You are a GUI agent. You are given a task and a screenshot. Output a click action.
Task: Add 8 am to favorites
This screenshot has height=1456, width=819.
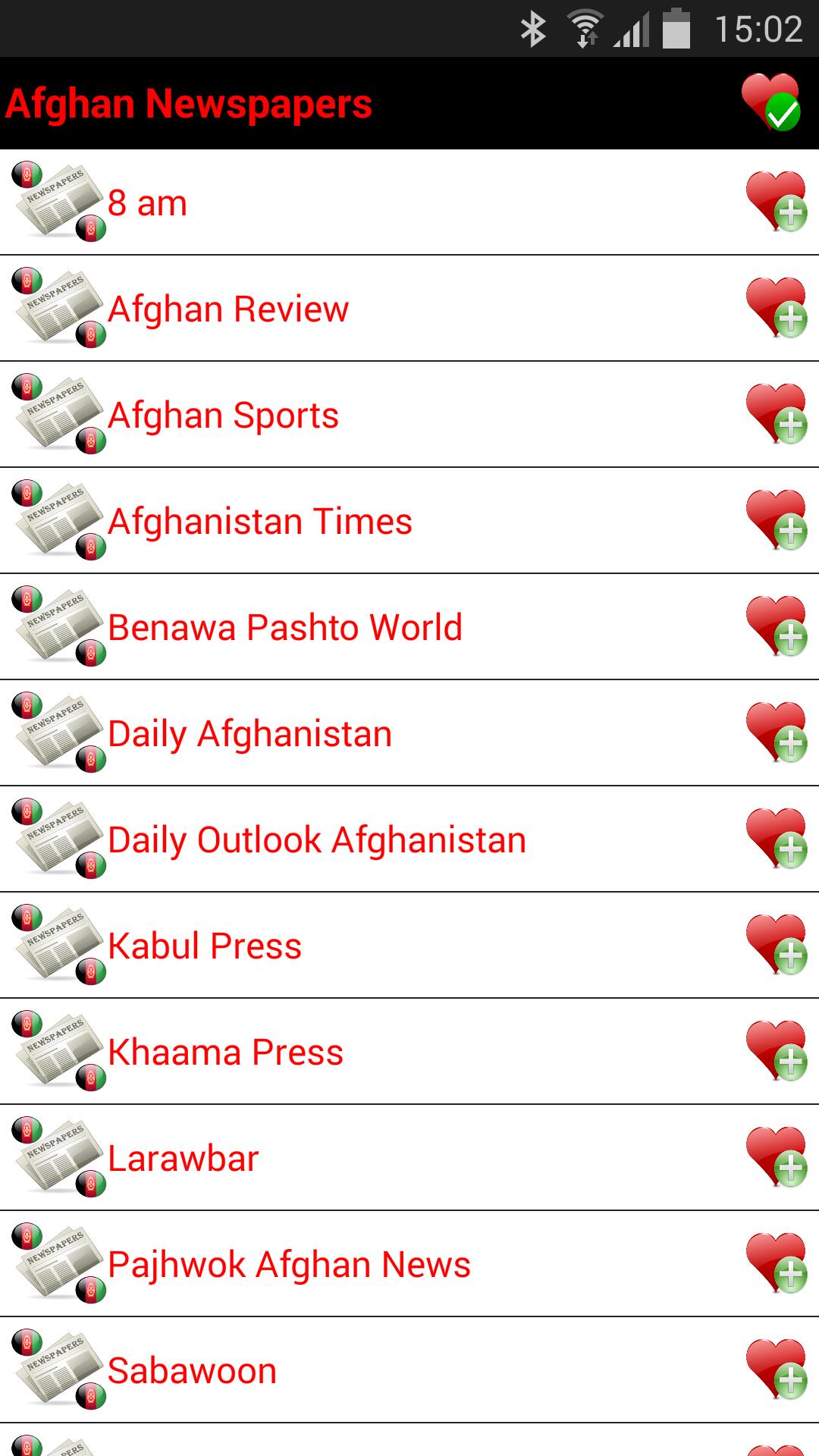click(773, 201)
